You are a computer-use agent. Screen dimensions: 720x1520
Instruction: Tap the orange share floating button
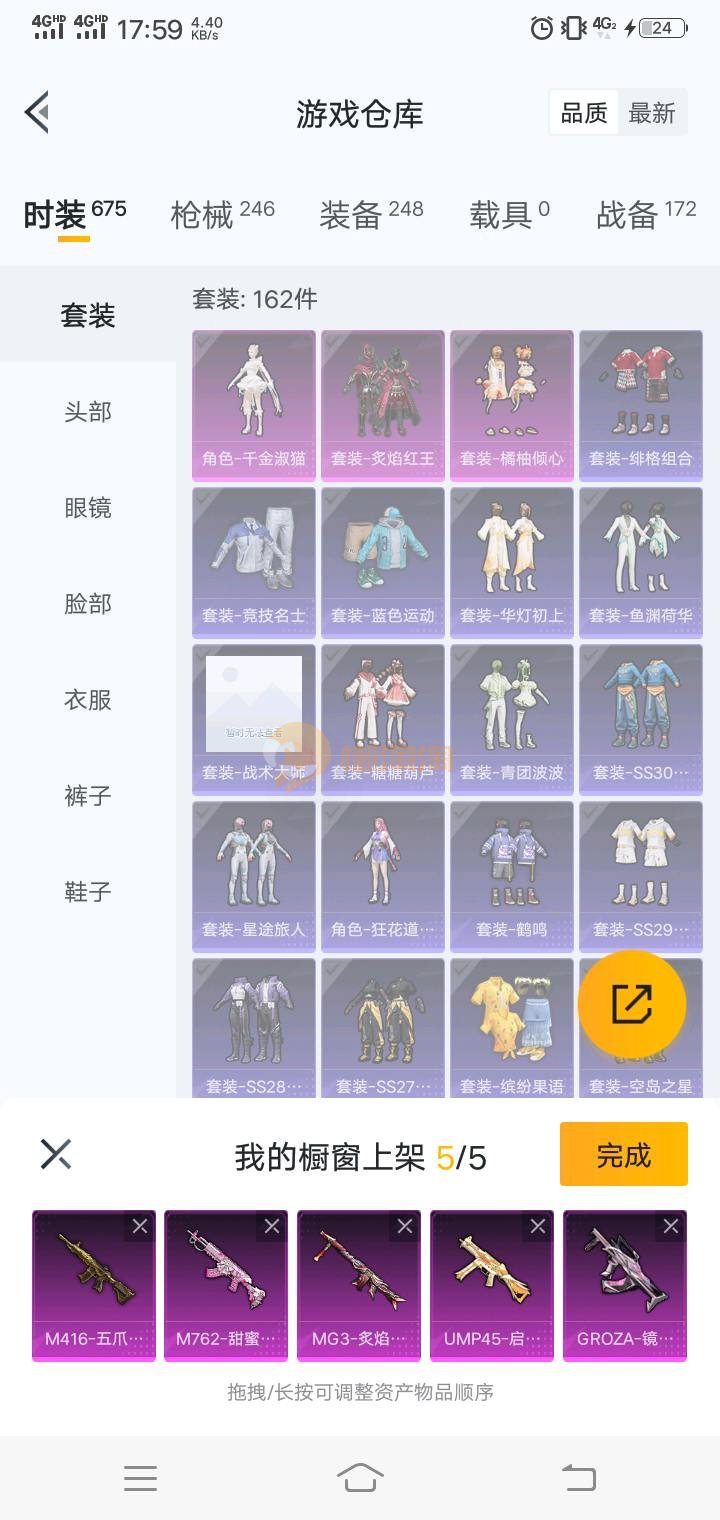pyautogui.click(x=632, y=1004)
